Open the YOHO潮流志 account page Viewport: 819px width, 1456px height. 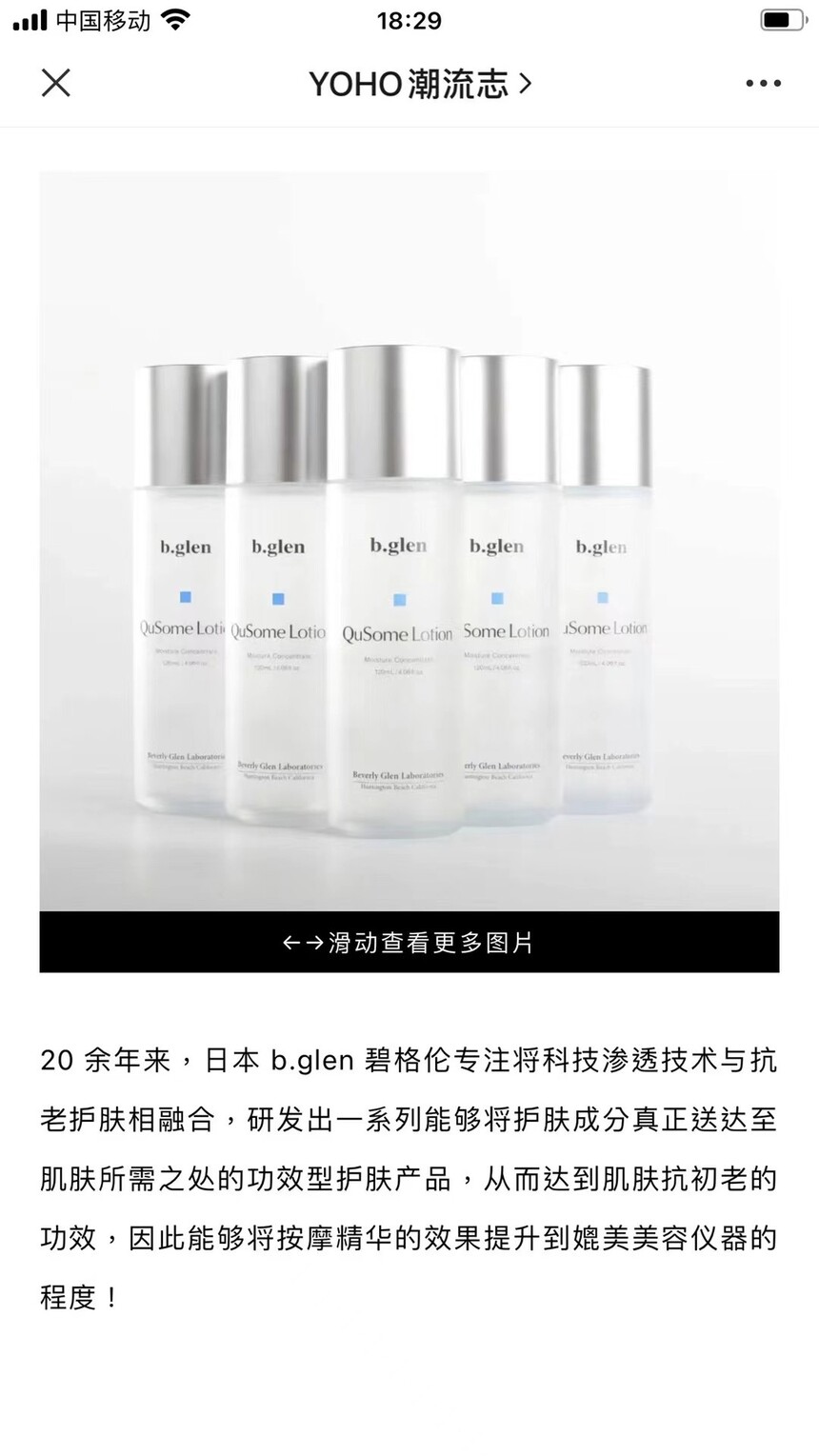click(x=419, y=84)
